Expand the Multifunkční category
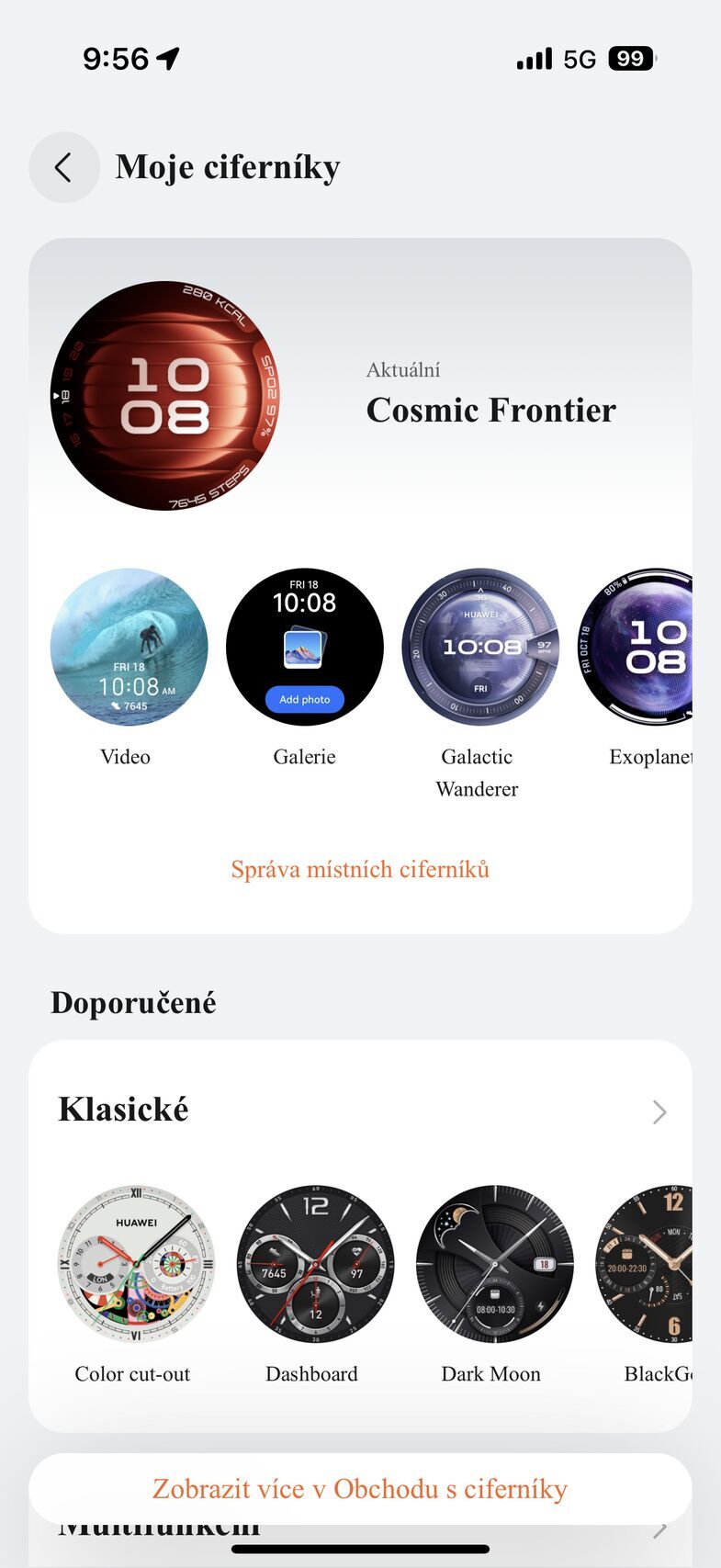The image size is (721, 1568). tap(658, 1529)
